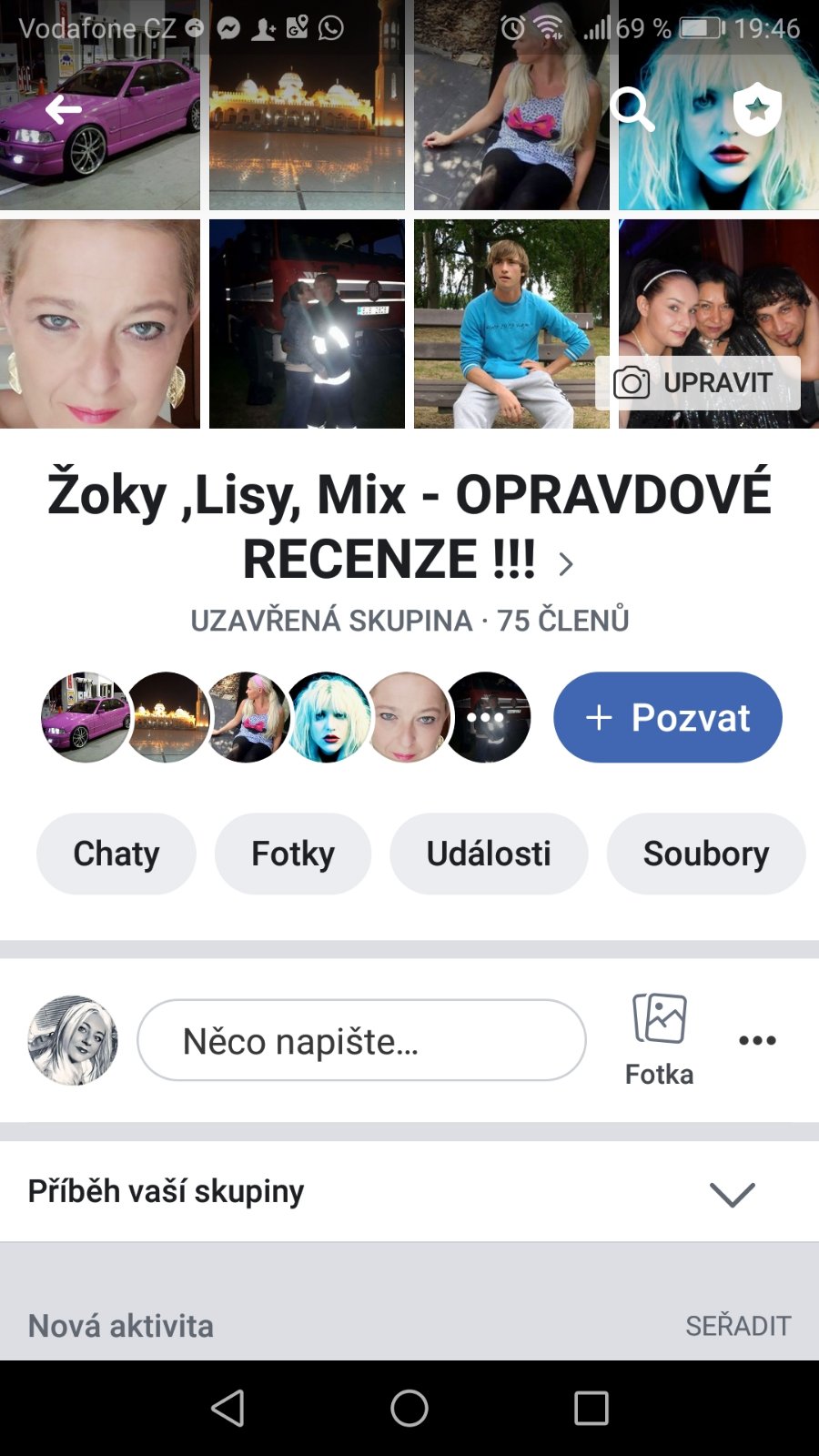
Task: Tap Pozvat to invite members
Action: 667,717
